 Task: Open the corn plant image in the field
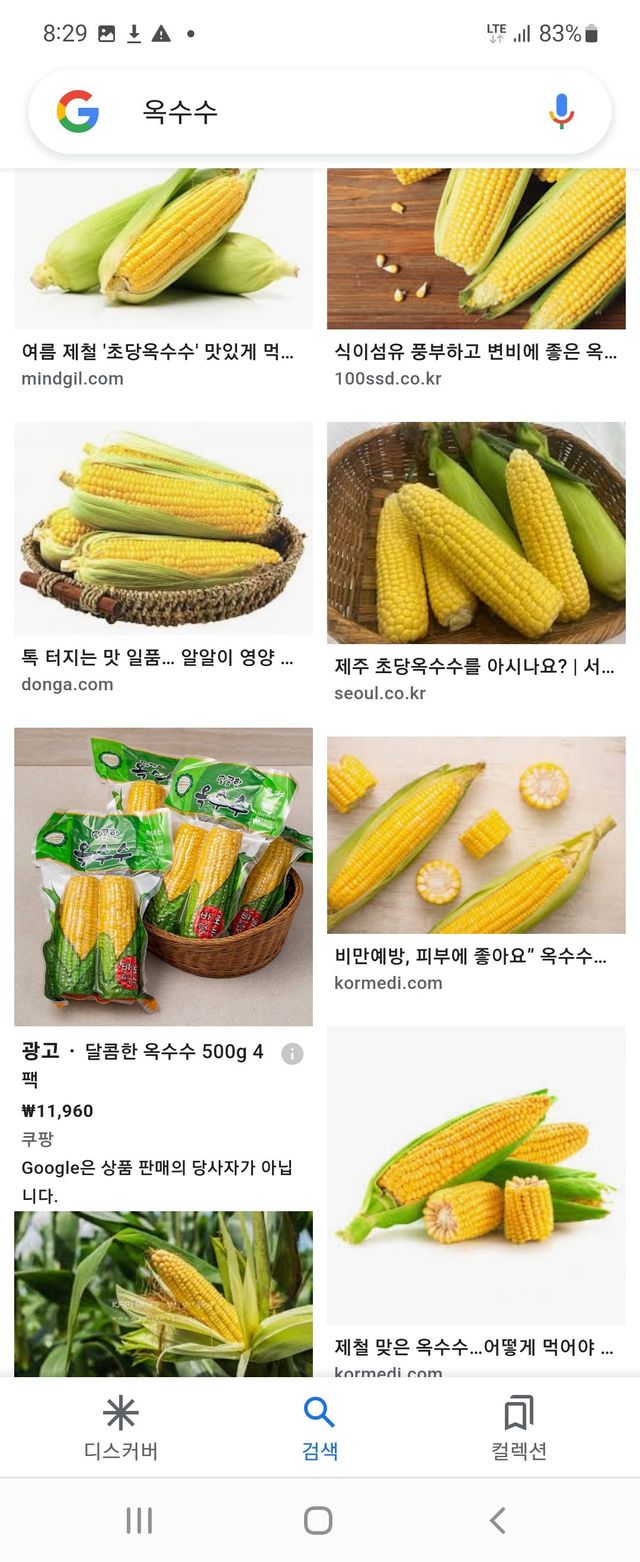(x=163, y=1293)
